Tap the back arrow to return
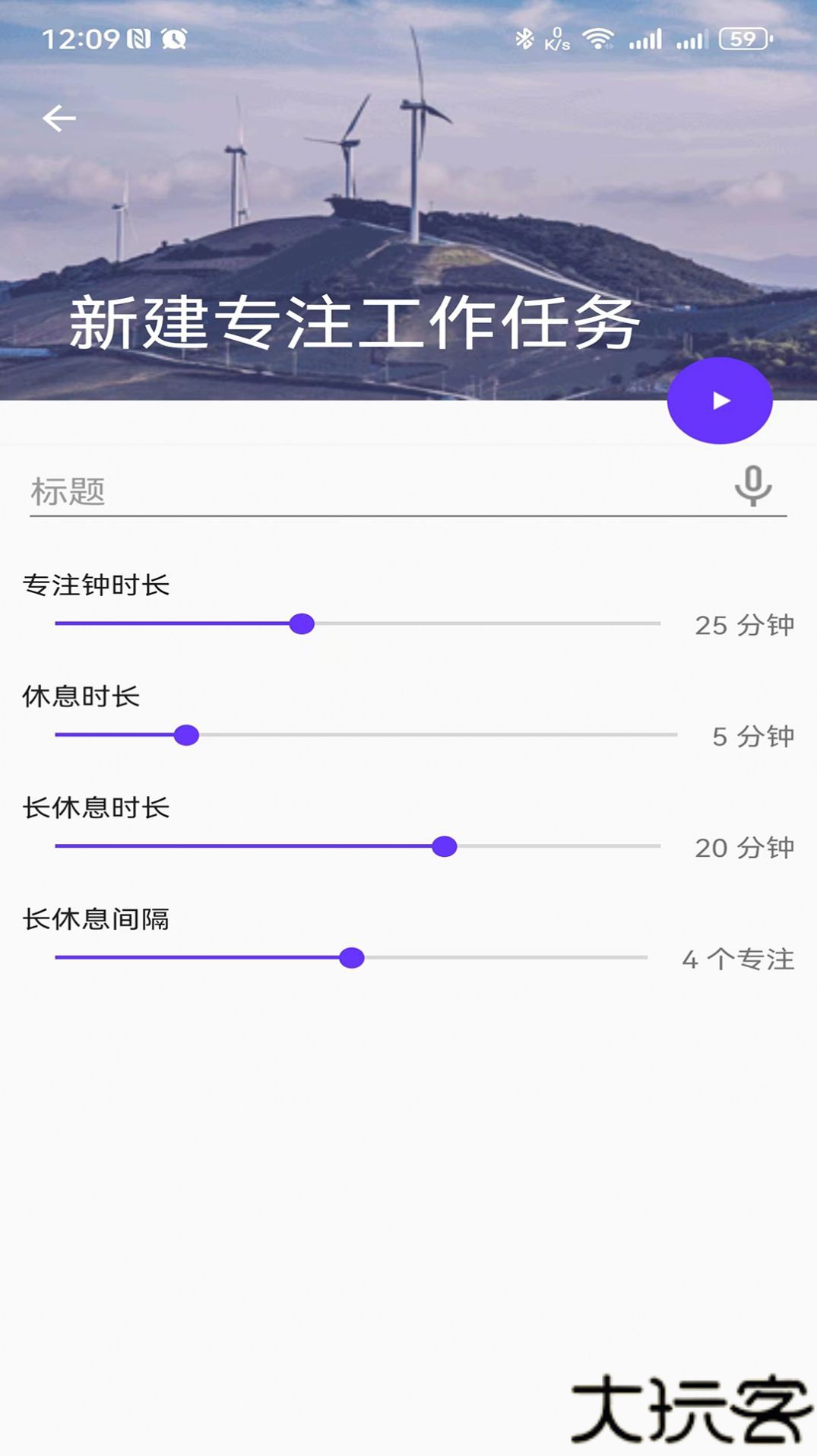This screenshot has width=817, height=1456. [59, 118]
